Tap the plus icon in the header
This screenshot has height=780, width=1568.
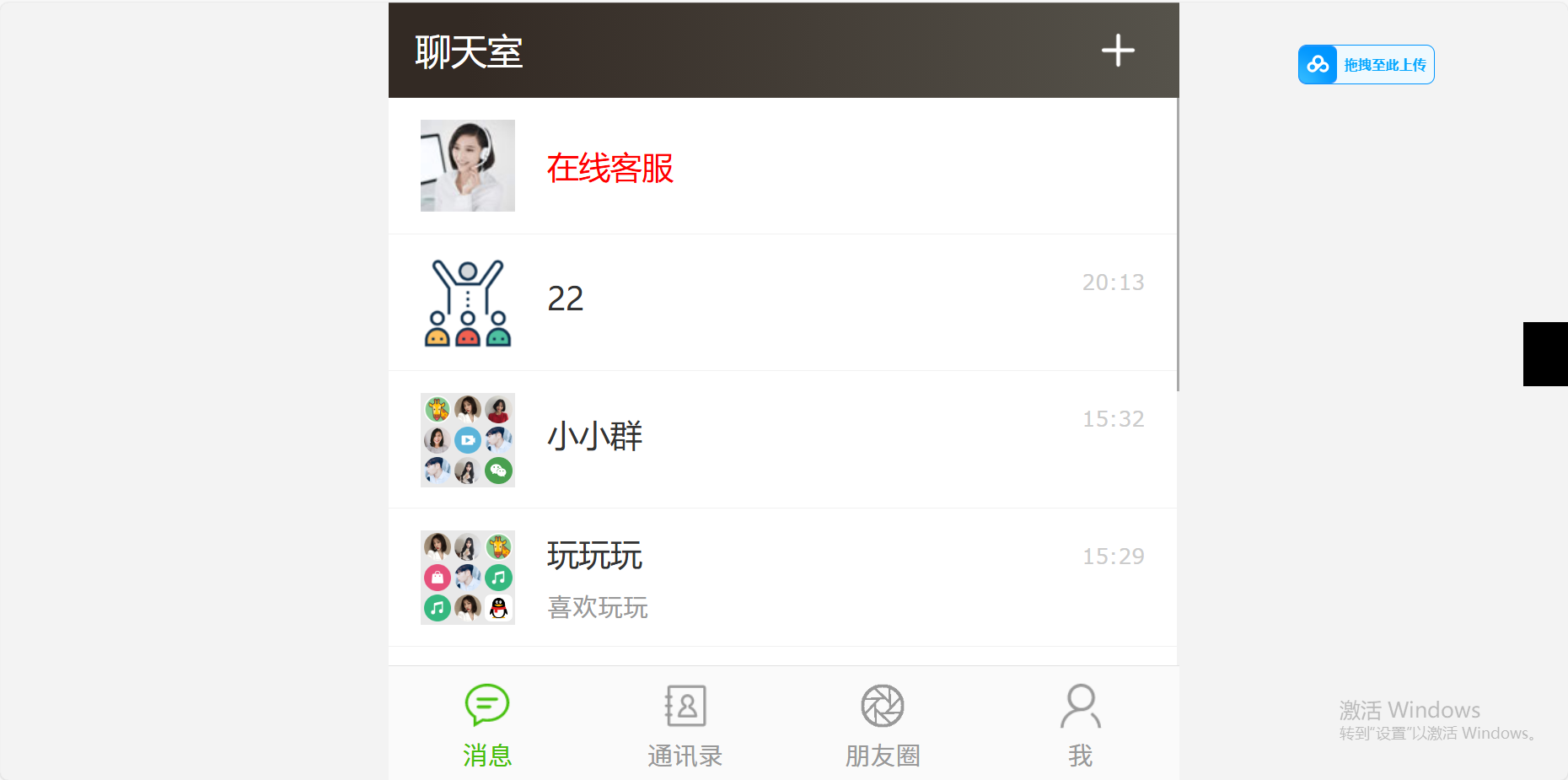pos(1118,51)
